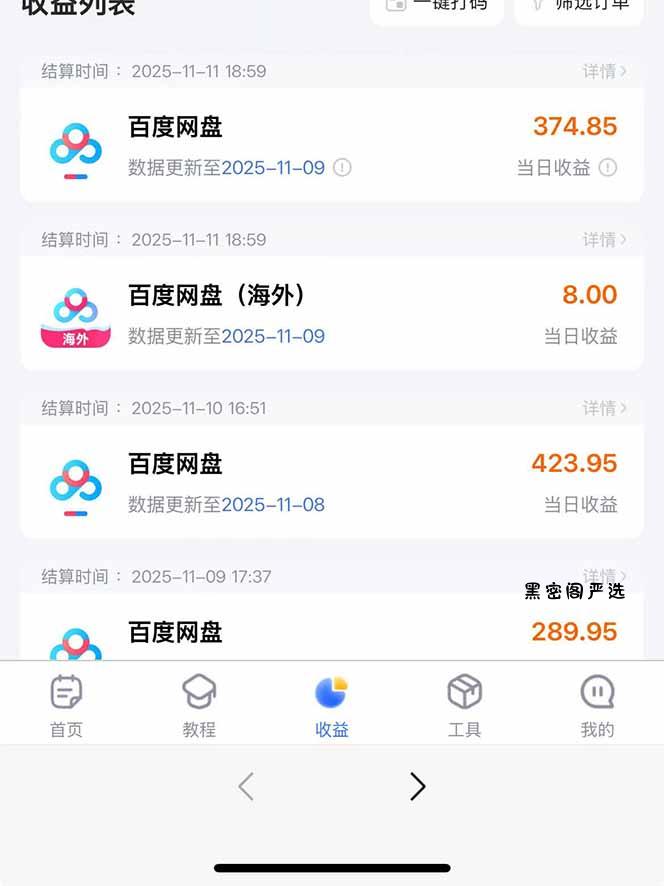This screenshot has height=886, width=664.
Task: Open the 百度网盘（海外） card showing 8.00
Action: (331, 313)
